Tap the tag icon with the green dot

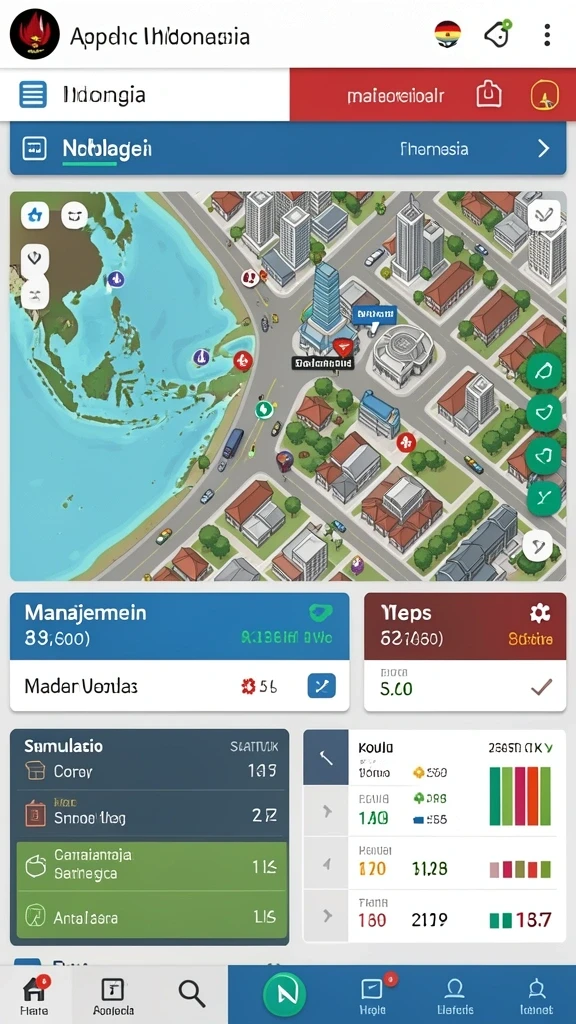click(498, 34)
